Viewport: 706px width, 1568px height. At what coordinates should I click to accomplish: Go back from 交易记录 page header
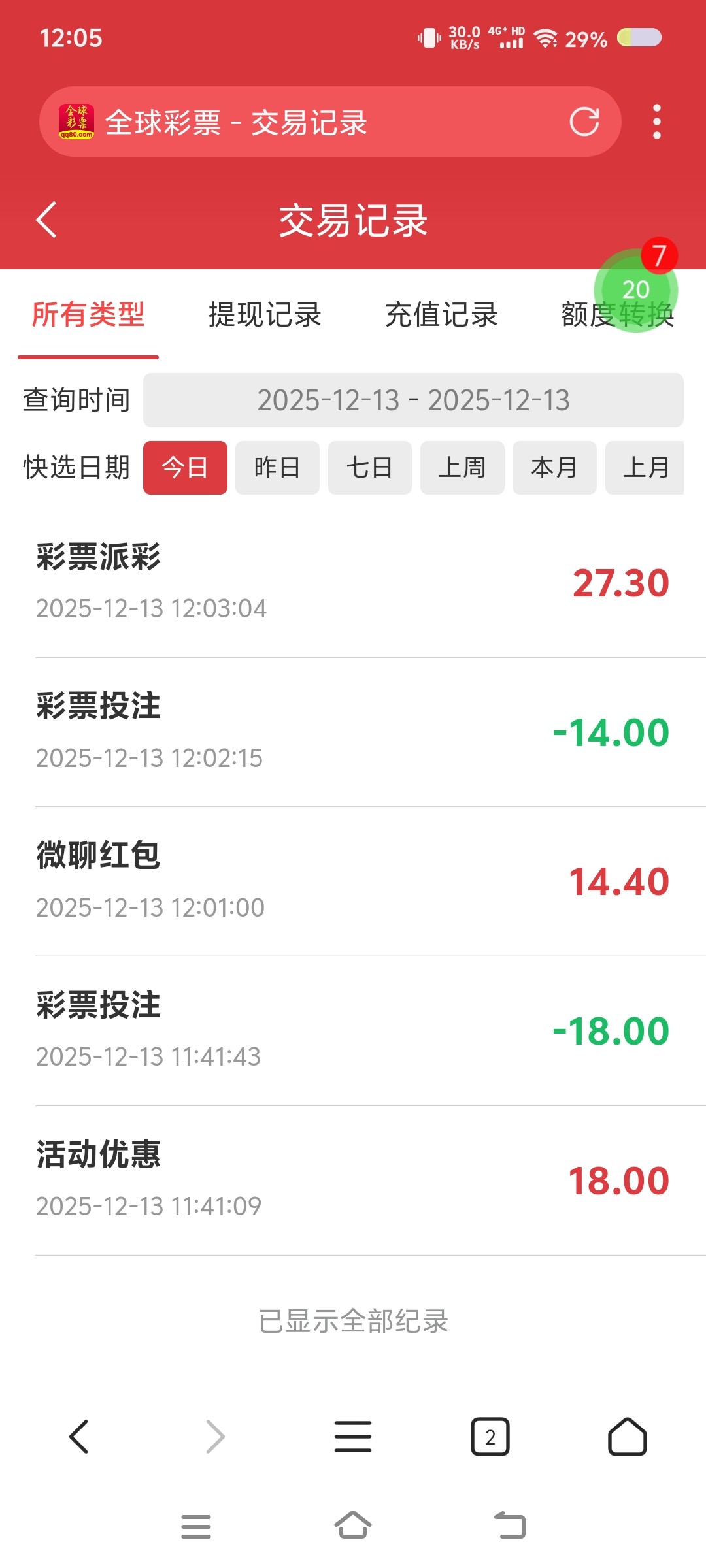(x=46, y=220)
